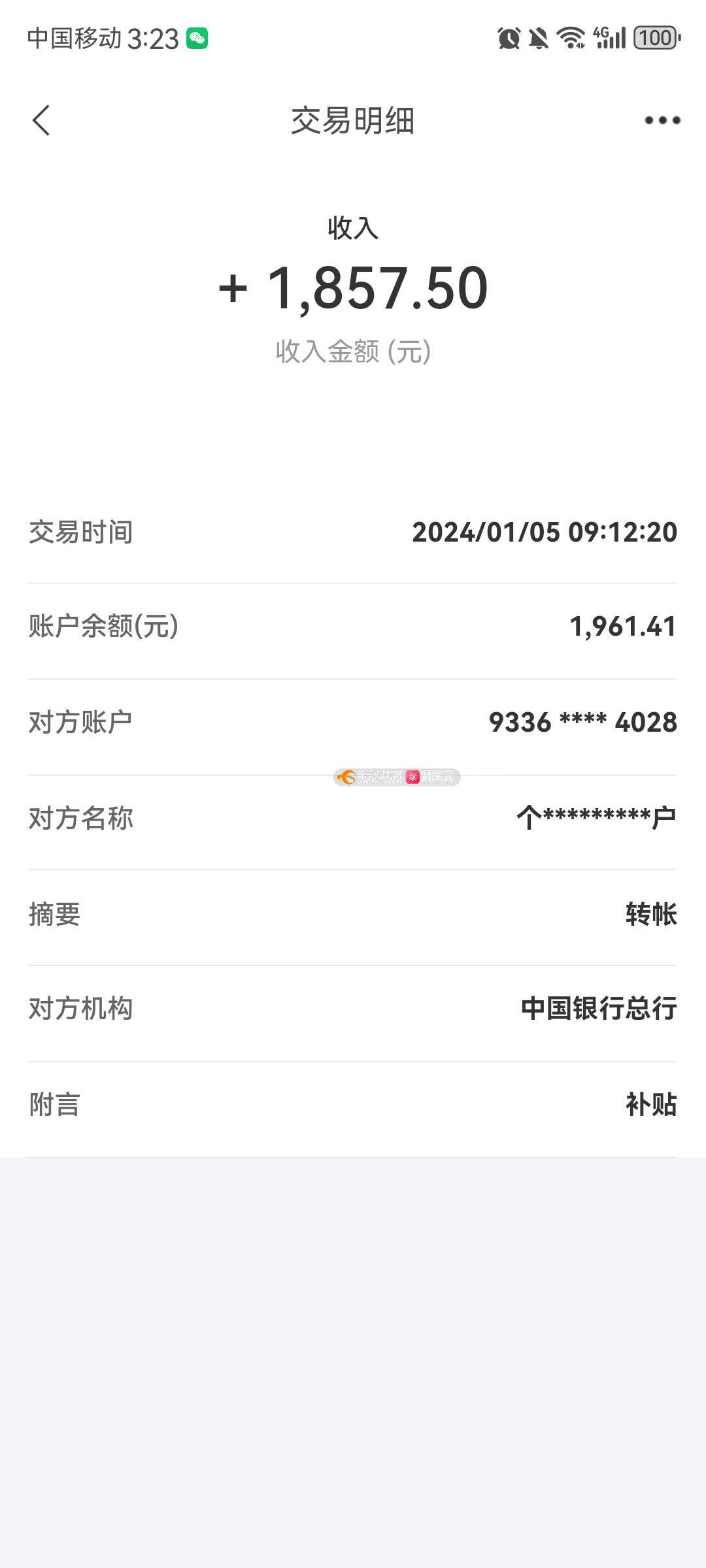Go back from the 交易明细 page
This screenshot has height=1568, width=706.
[41, 121]
